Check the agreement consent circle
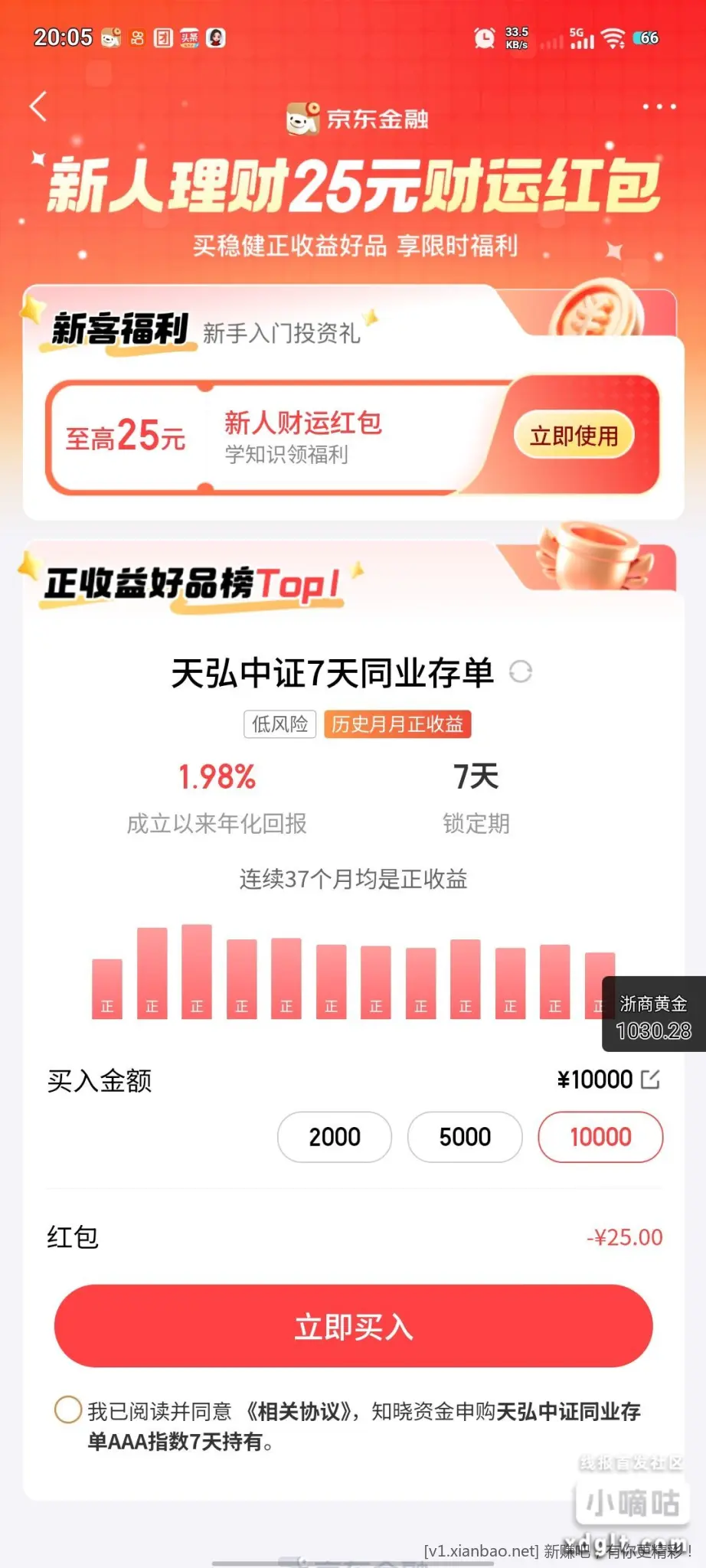This screenshot has width=706, height=1568. click(68, 1410)
